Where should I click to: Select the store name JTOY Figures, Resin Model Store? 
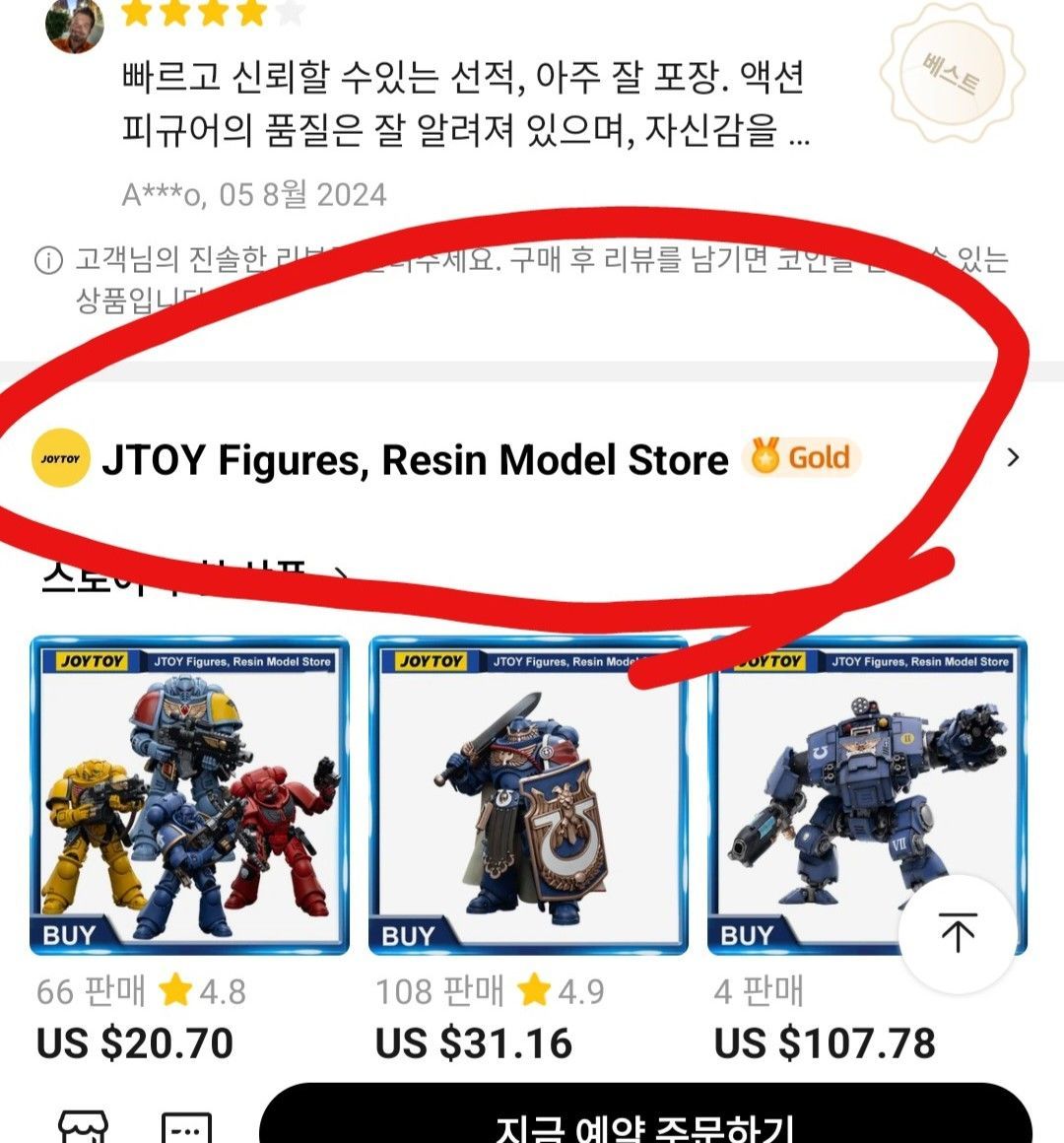pyautogui.click(x=414, y=458)
